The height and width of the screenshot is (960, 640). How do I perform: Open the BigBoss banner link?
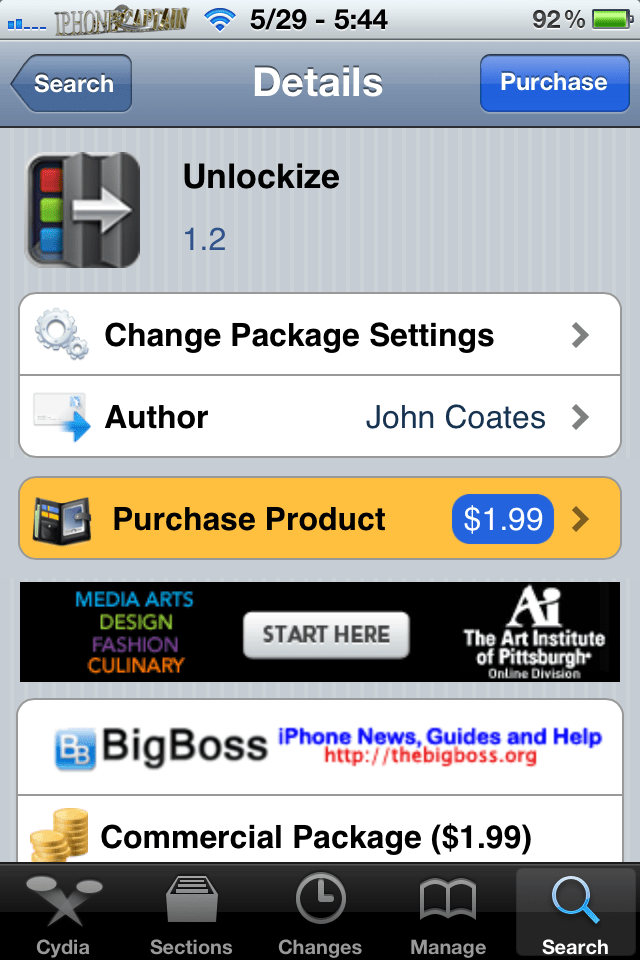click(x=320, y=746)
